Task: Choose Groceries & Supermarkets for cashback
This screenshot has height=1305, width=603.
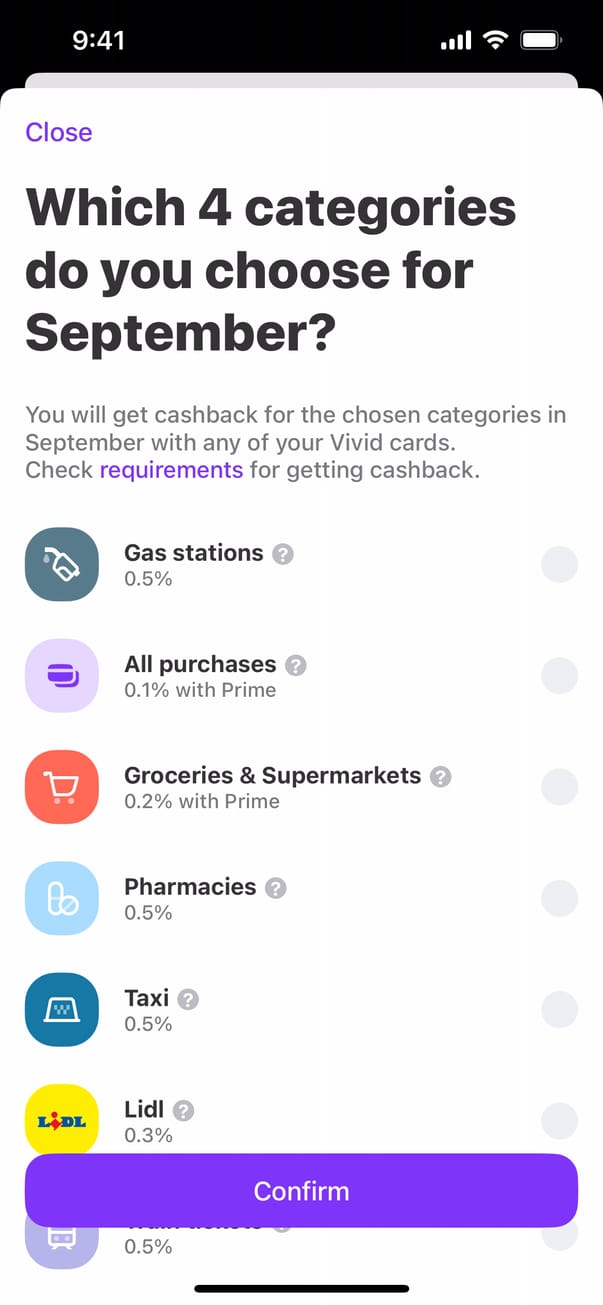Action: click(x=559, y=787)
